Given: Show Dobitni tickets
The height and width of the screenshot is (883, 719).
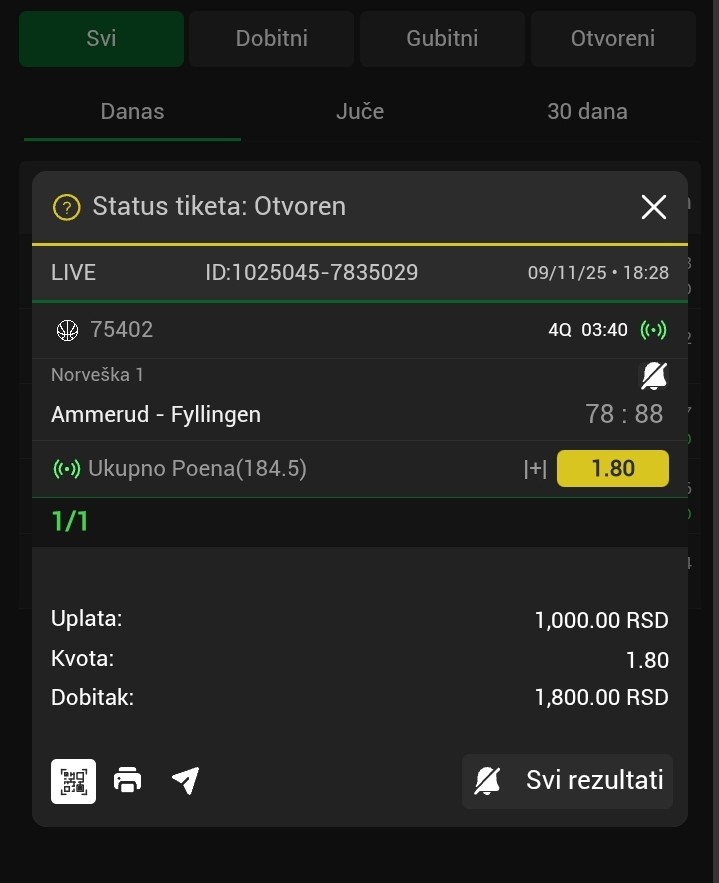Looking at the screenshot, I should (271, 39).
